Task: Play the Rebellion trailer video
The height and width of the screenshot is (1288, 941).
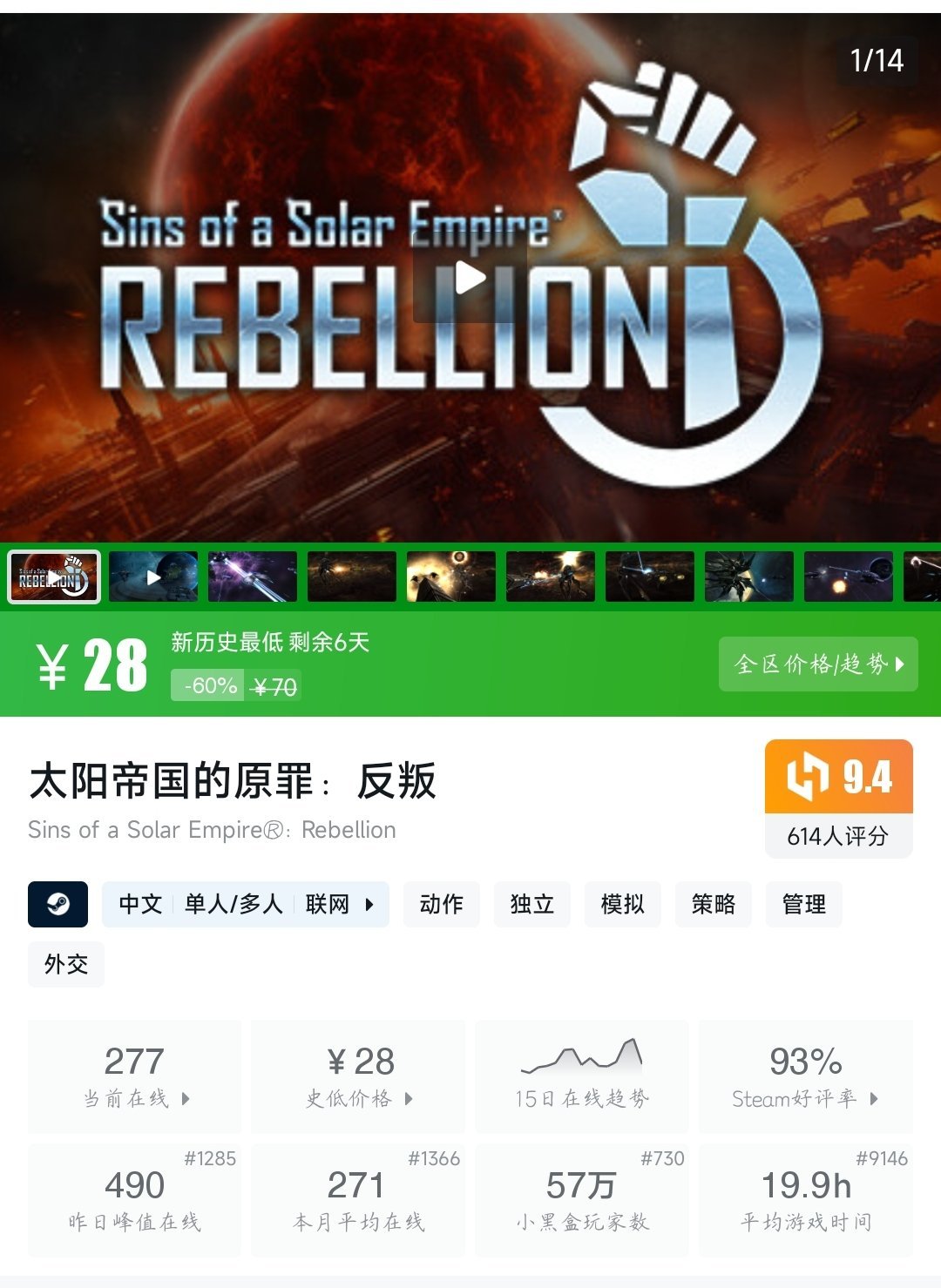Action: 470,279
